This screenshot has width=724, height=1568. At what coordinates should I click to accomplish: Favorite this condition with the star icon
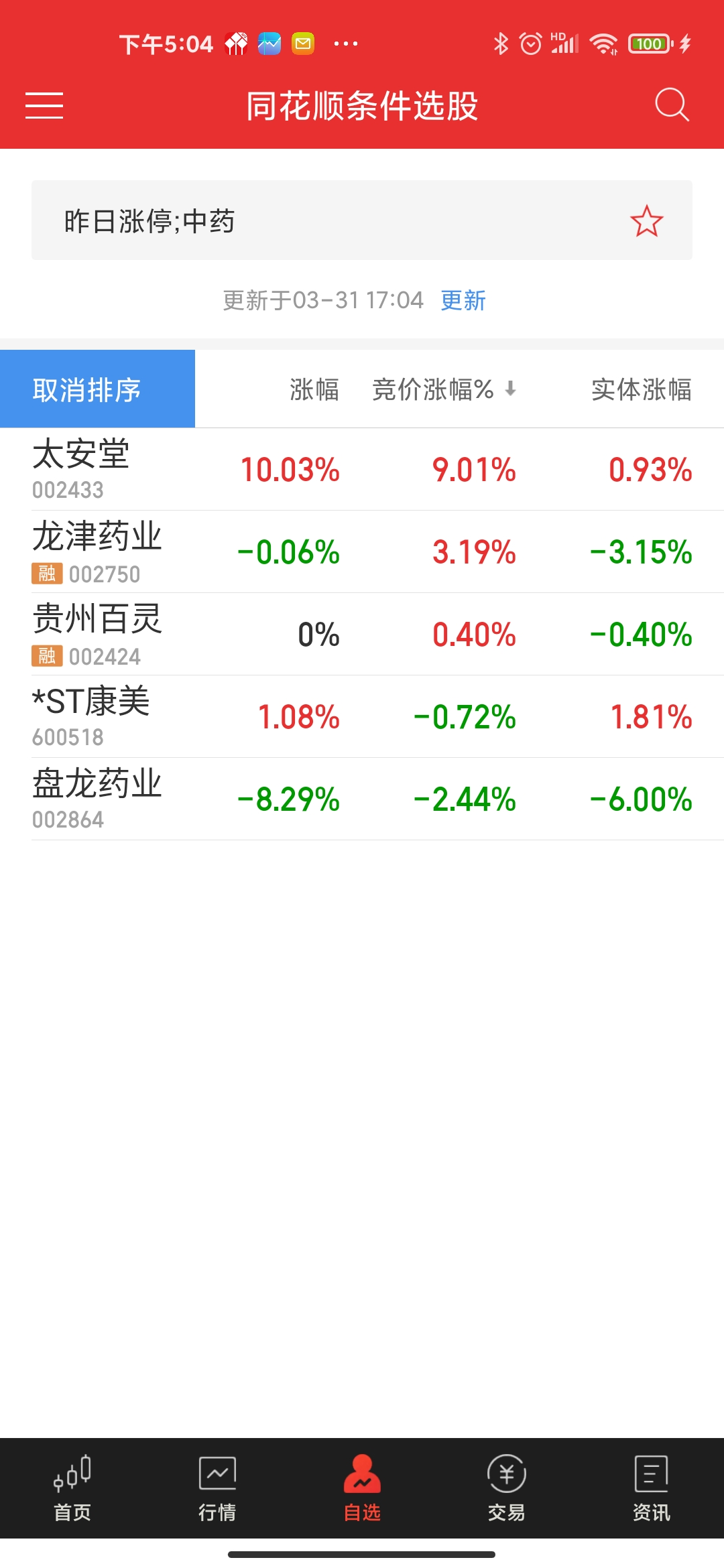[x=646, y=221]
